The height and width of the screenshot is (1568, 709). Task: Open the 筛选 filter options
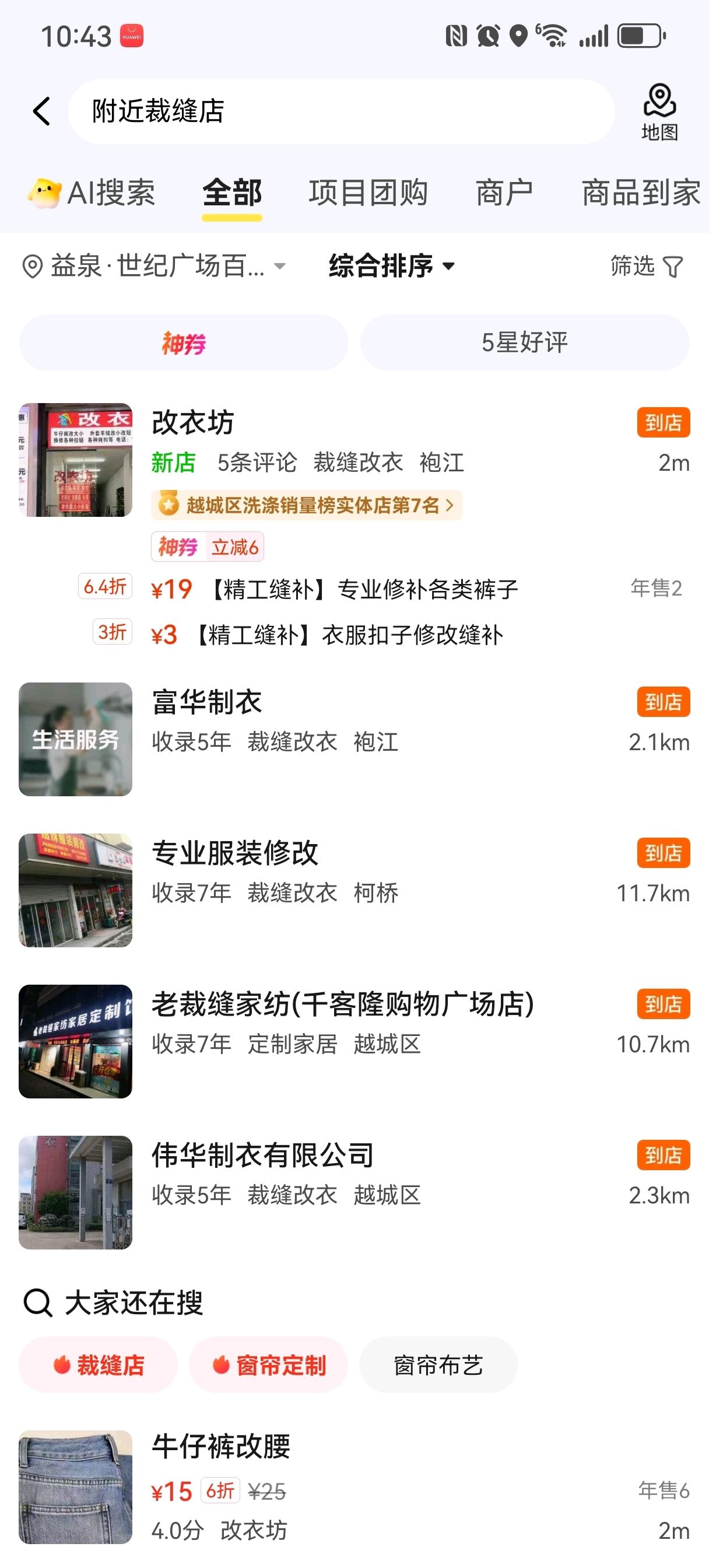pyautogui.click(x=646, y=266)
